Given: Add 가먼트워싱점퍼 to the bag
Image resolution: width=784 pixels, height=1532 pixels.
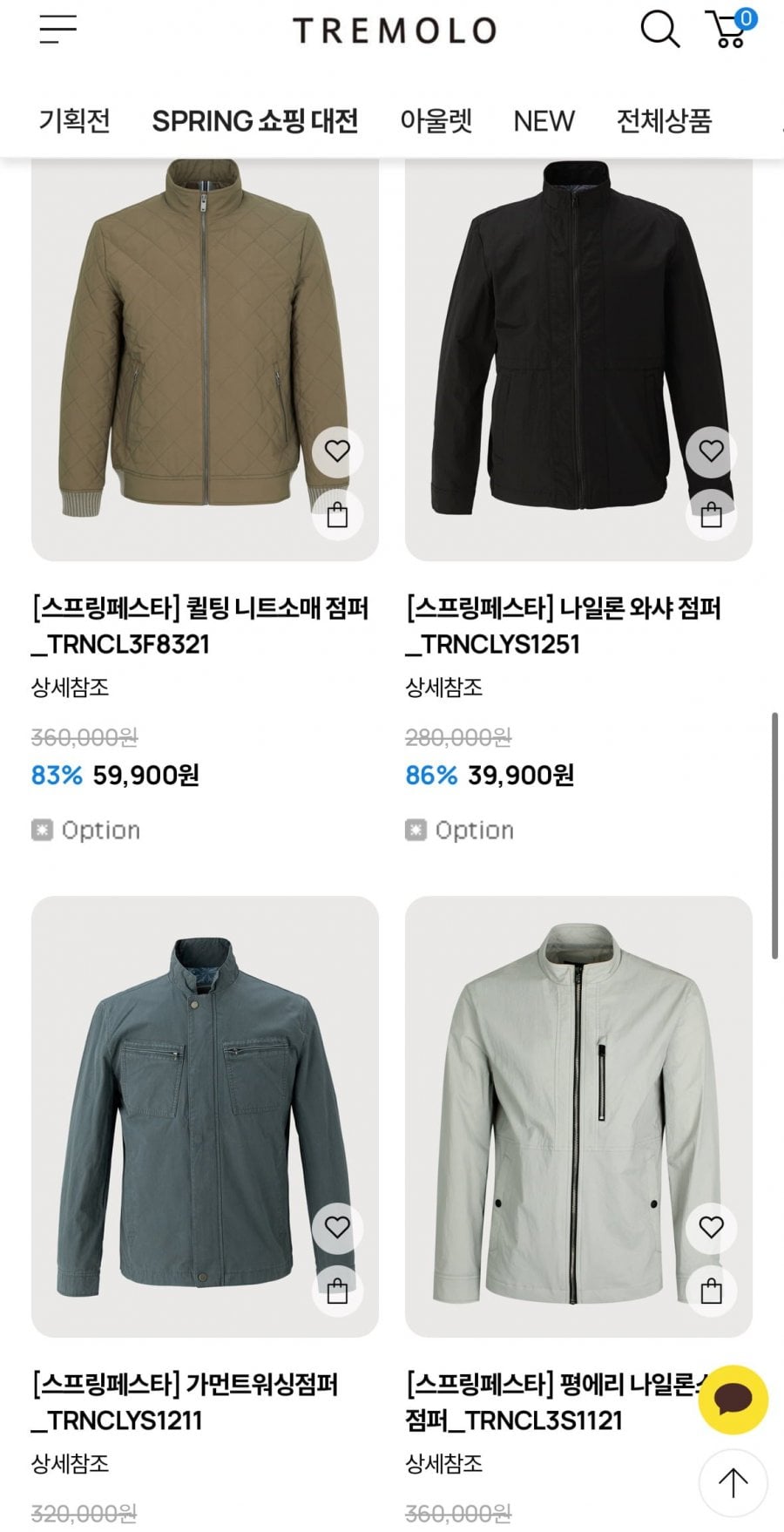Looking at the screenshot, I should coord(337,1291).
